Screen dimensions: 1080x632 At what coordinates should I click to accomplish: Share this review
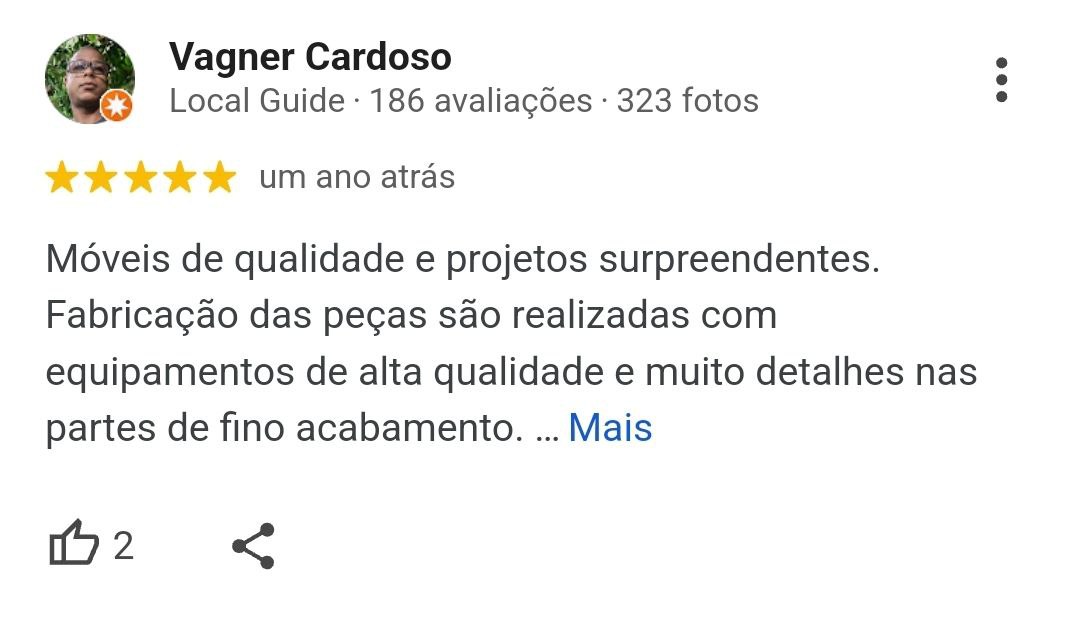(253, 546)
